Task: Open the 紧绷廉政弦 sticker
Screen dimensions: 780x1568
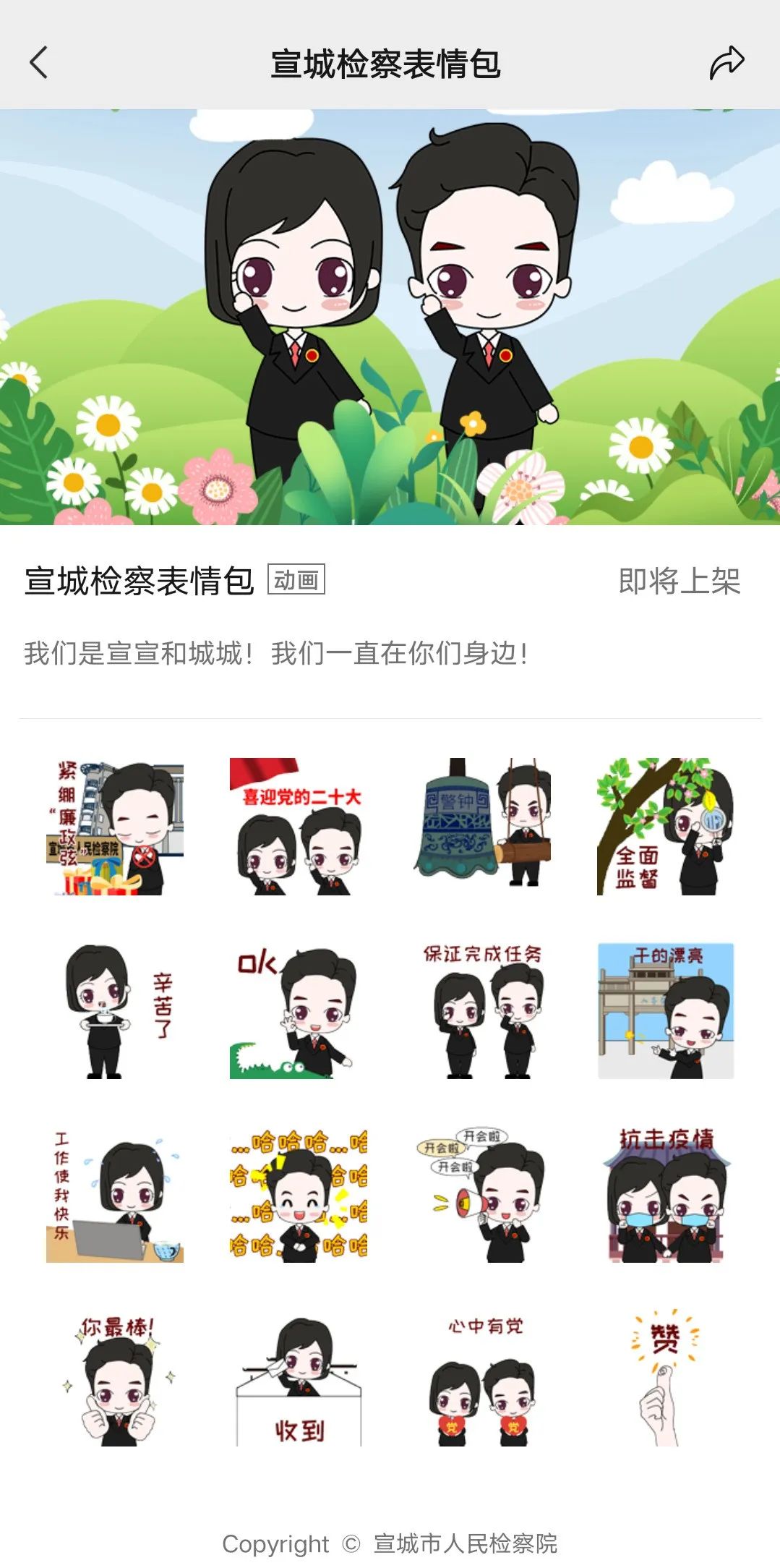Action: (x=115, y=827)
